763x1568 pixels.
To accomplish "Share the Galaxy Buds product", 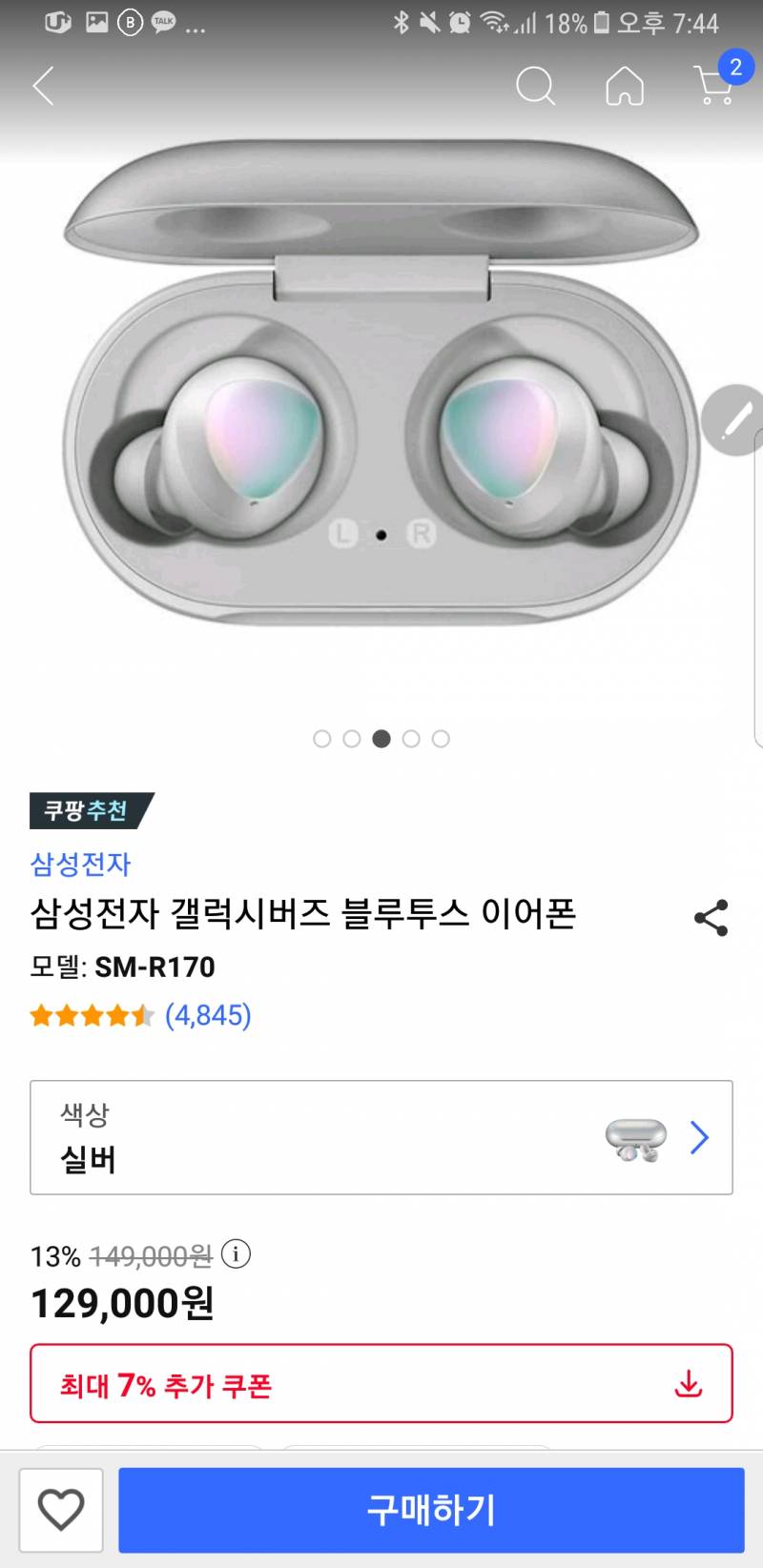I will 711,917.
